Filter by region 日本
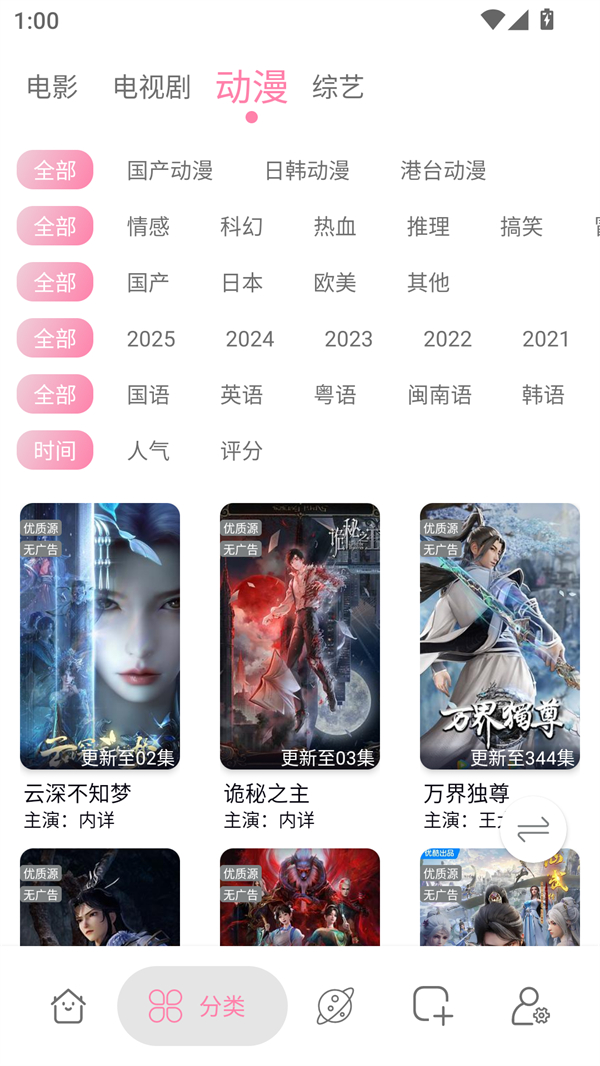The width and height of the screenshot is (600, 1066). tap(242, 282)
